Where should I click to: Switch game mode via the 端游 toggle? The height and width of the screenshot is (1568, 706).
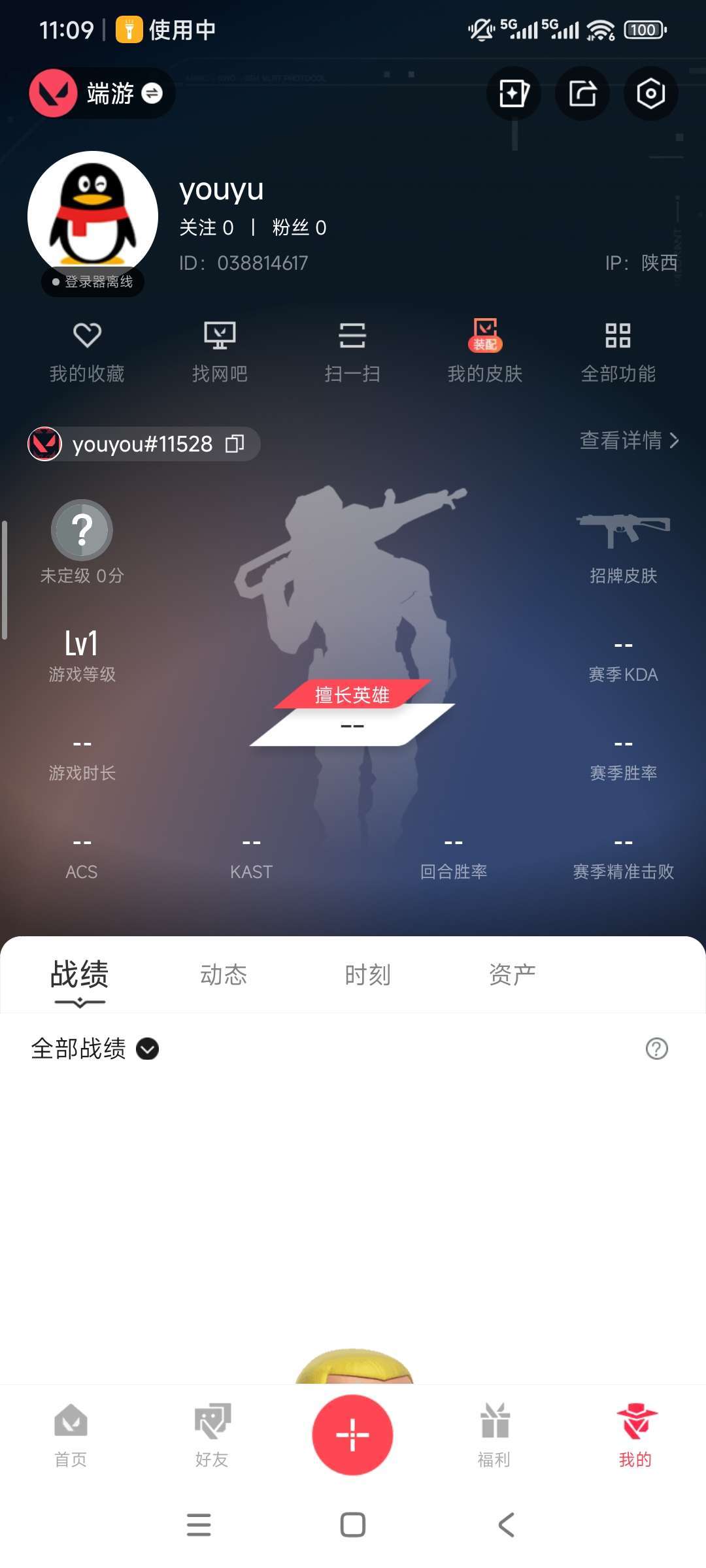(102, 93)
